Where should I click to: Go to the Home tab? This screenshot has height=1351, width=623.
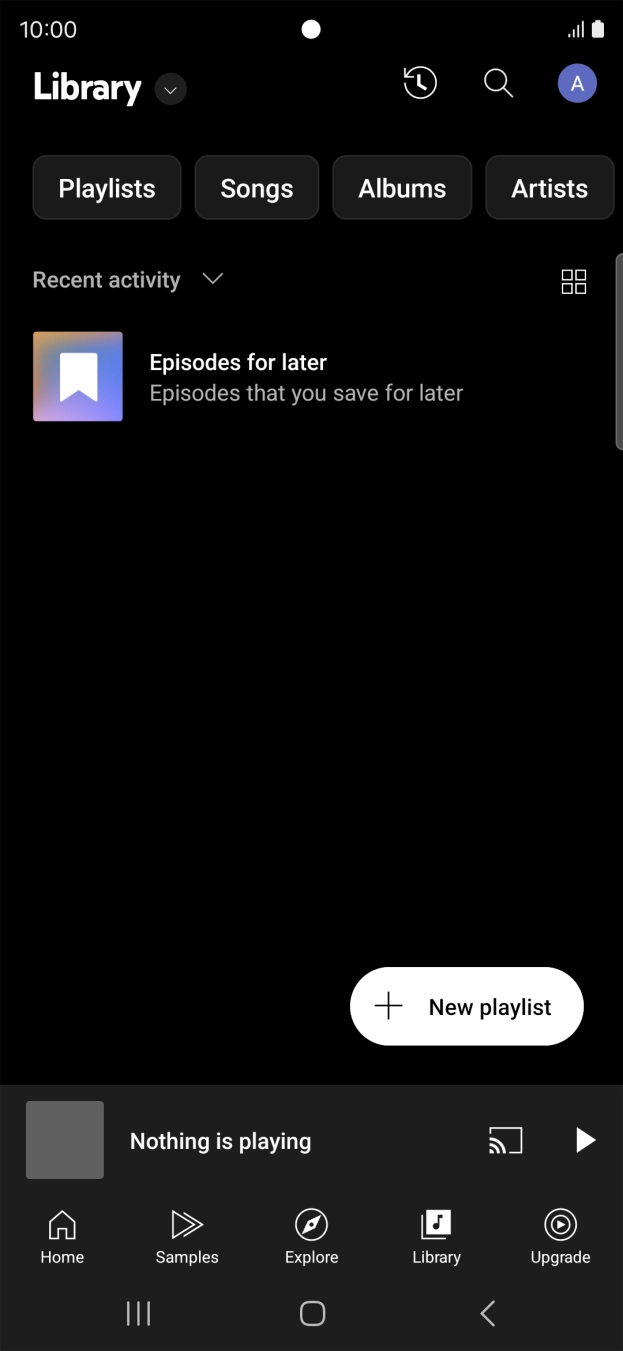(62, 1237)
